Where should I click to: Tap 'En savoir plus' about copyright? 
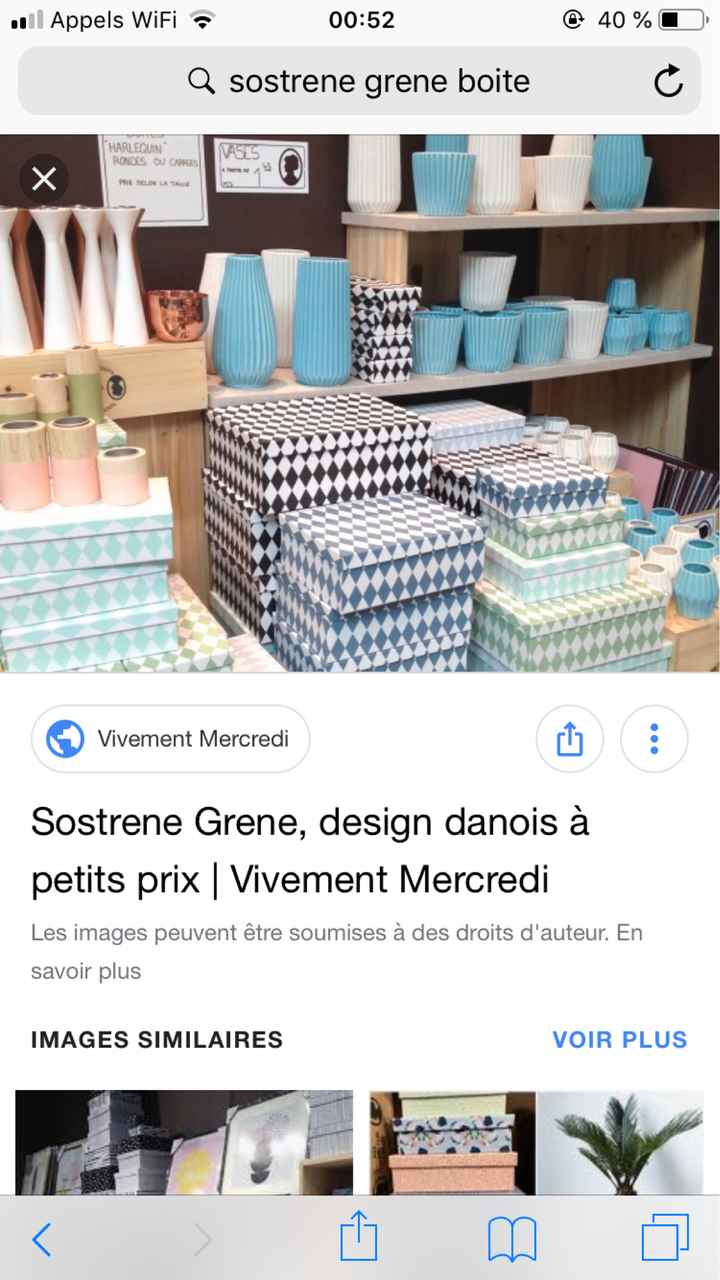point(86,970)
